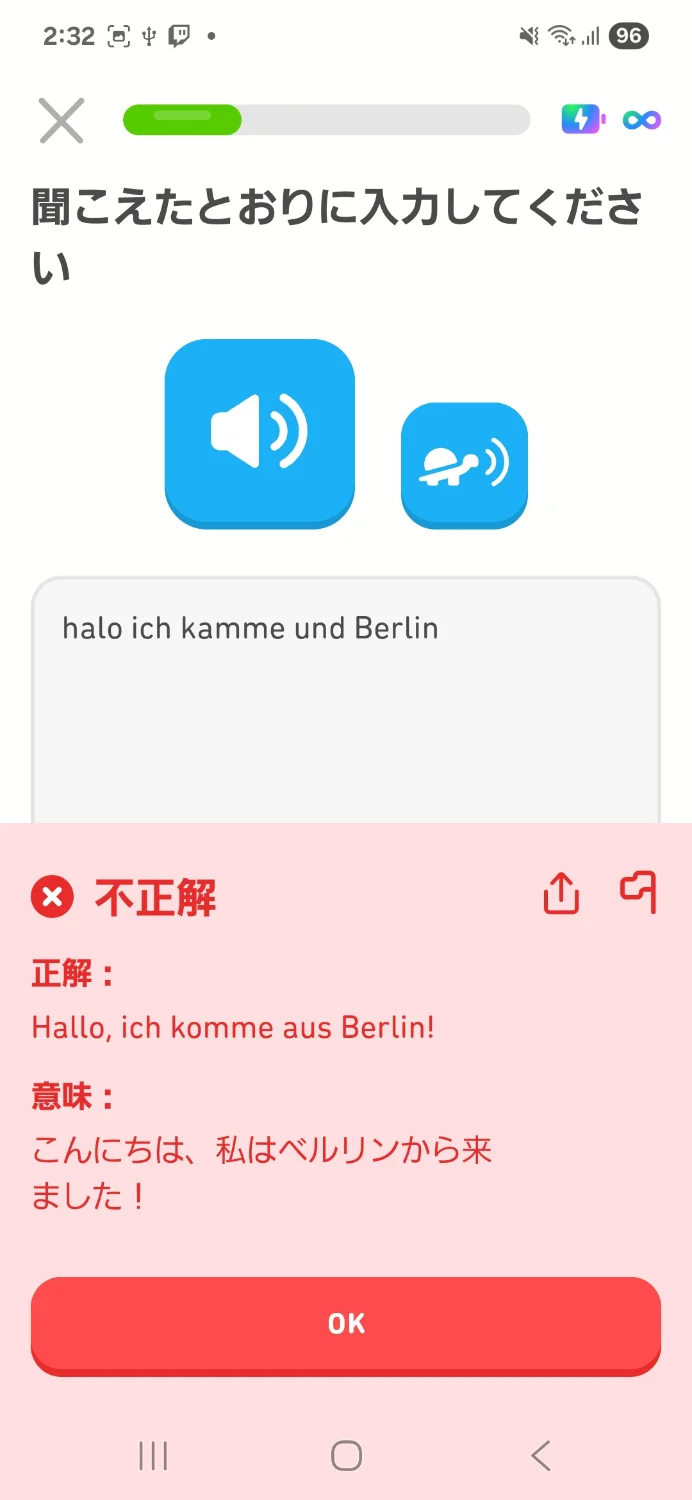Viewport: 692px width, 1500px height.
Task: Report a problem with the flag icon
Action: tap(638, 891)
